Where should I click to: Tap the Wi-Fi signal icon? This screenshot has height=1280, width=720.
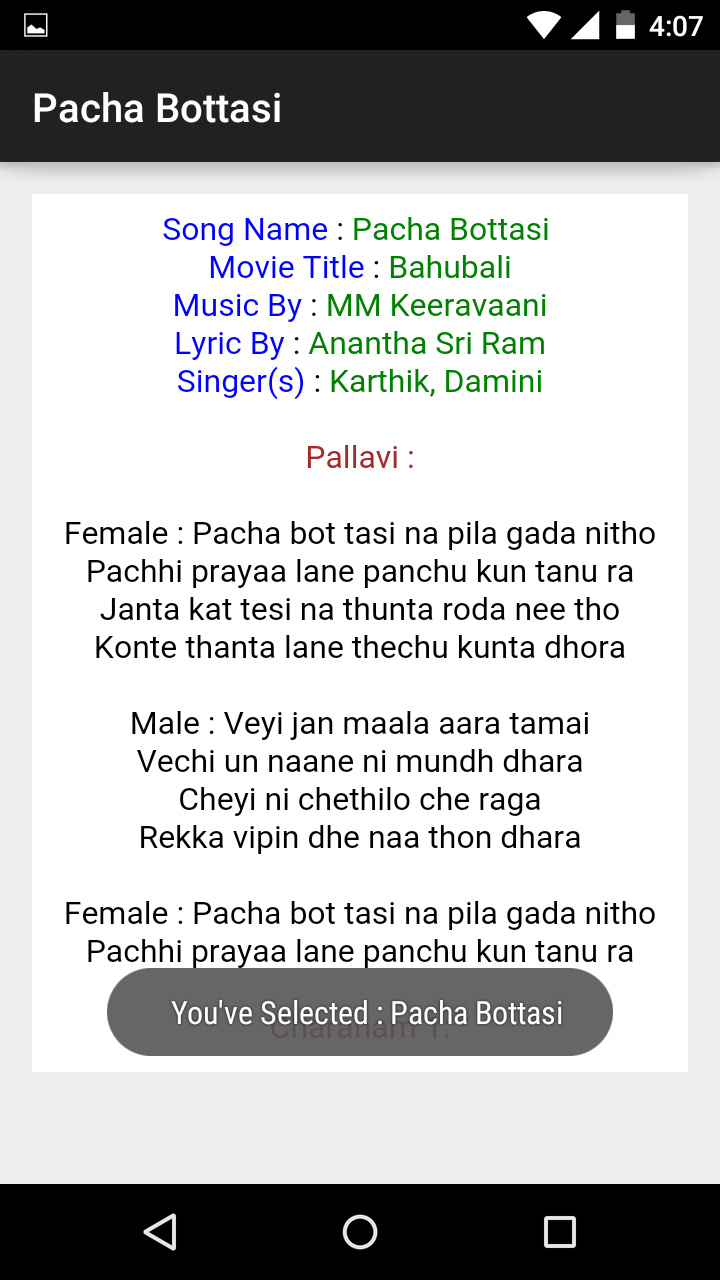pos(544,25)
